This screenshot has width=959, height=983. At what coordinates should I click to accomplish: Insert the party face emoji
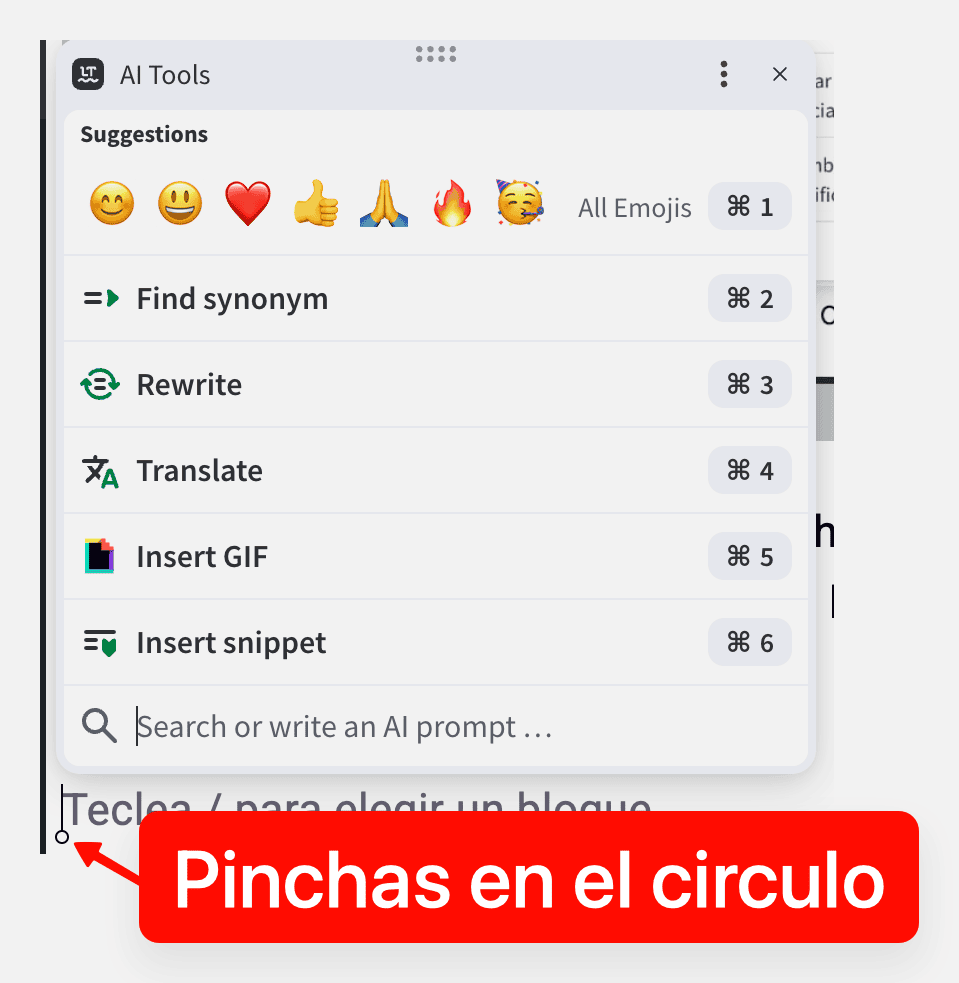pyautogui.click(x=520, y=203)
